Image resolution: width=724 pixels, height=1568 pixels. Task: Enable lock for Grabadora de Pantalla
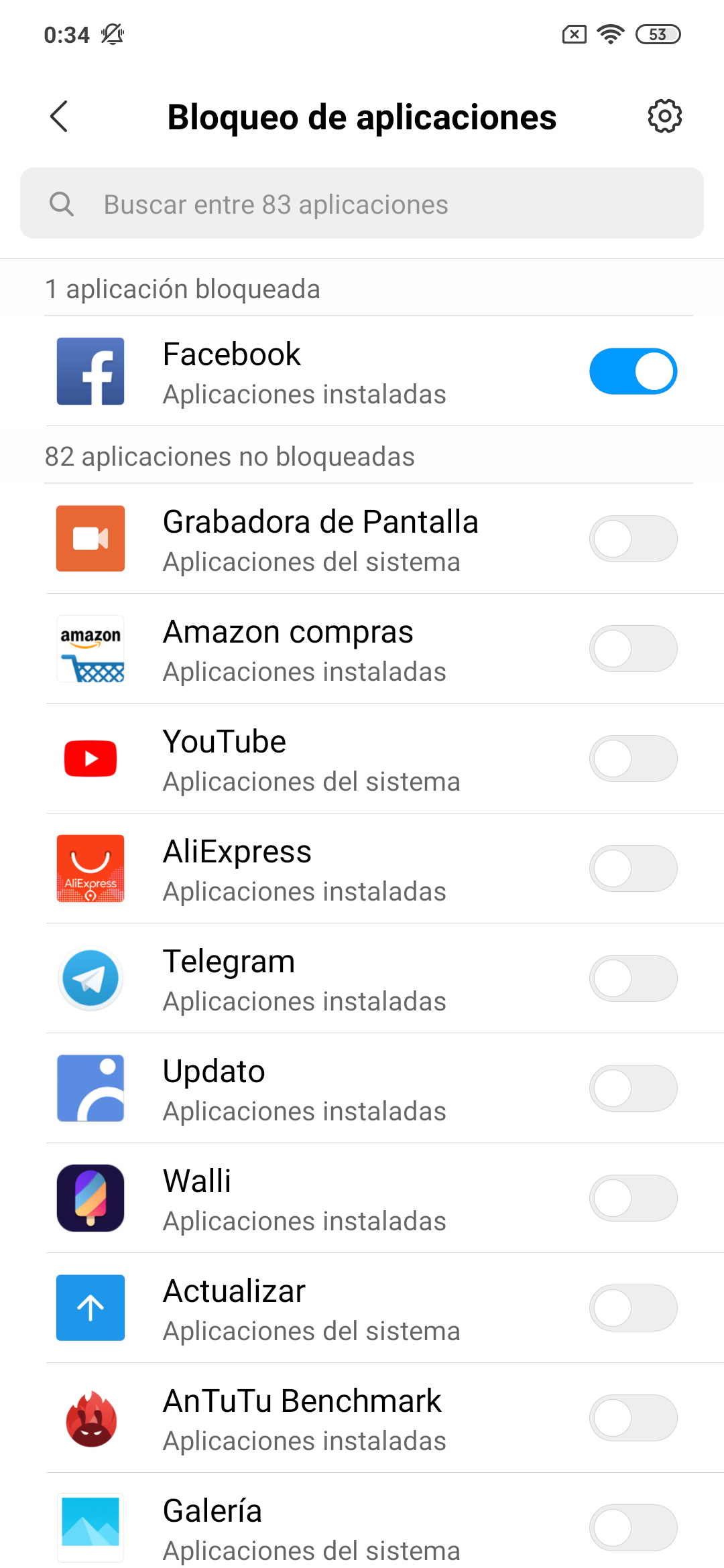pyautogui.click(x=633, y=539)
